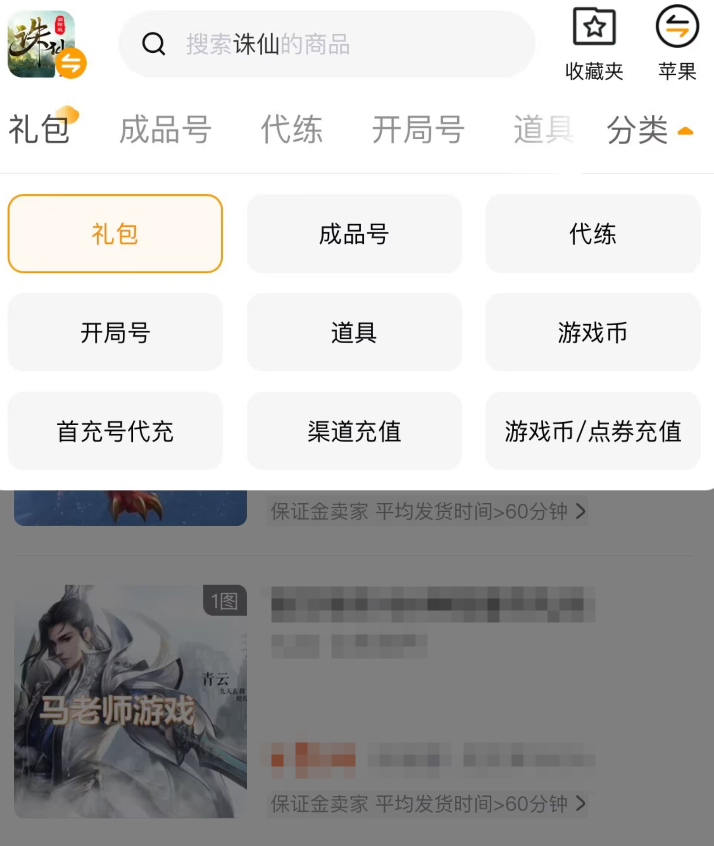Open the 开局号 top tab

click(x=418, y=129)
